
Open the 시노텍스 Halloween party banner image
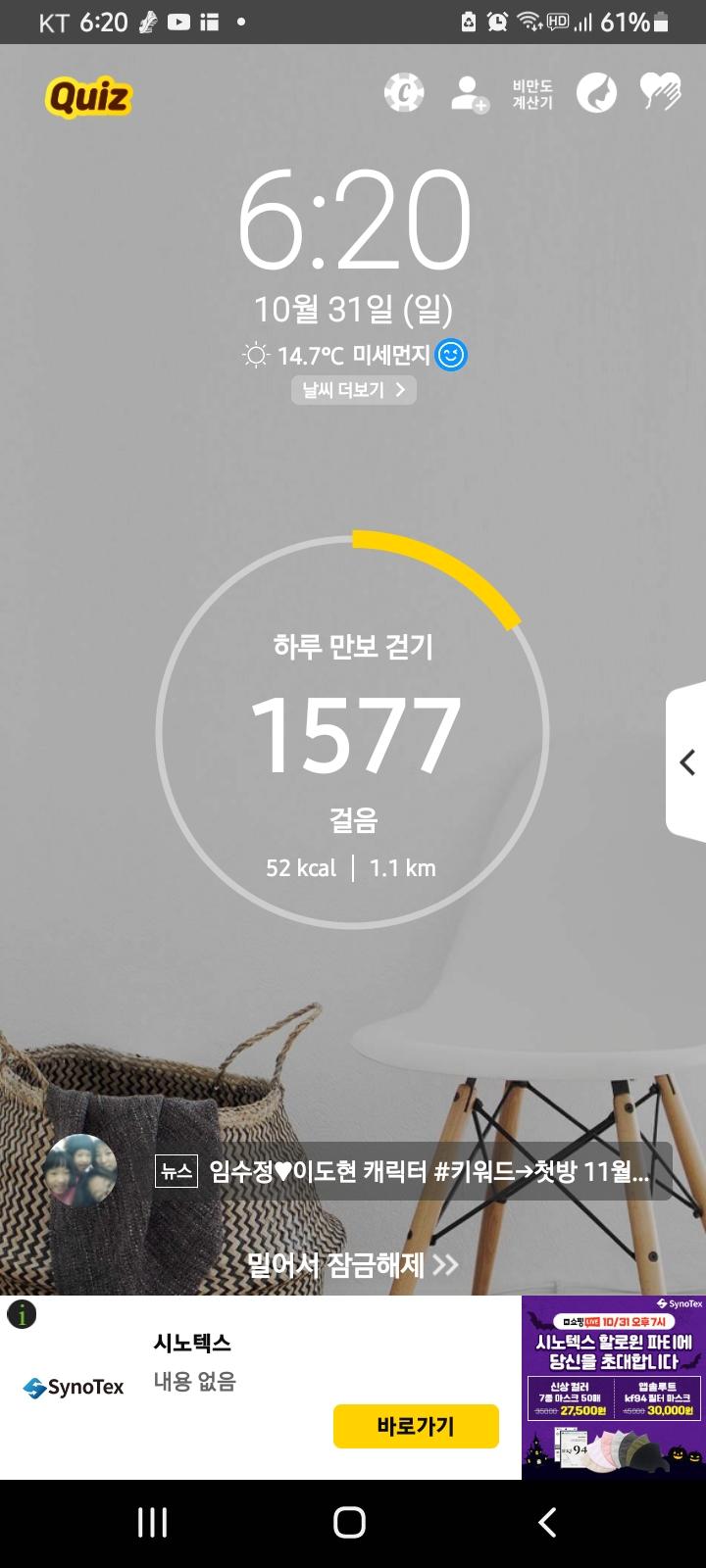pyautogui.click(x=613, y=1387)
